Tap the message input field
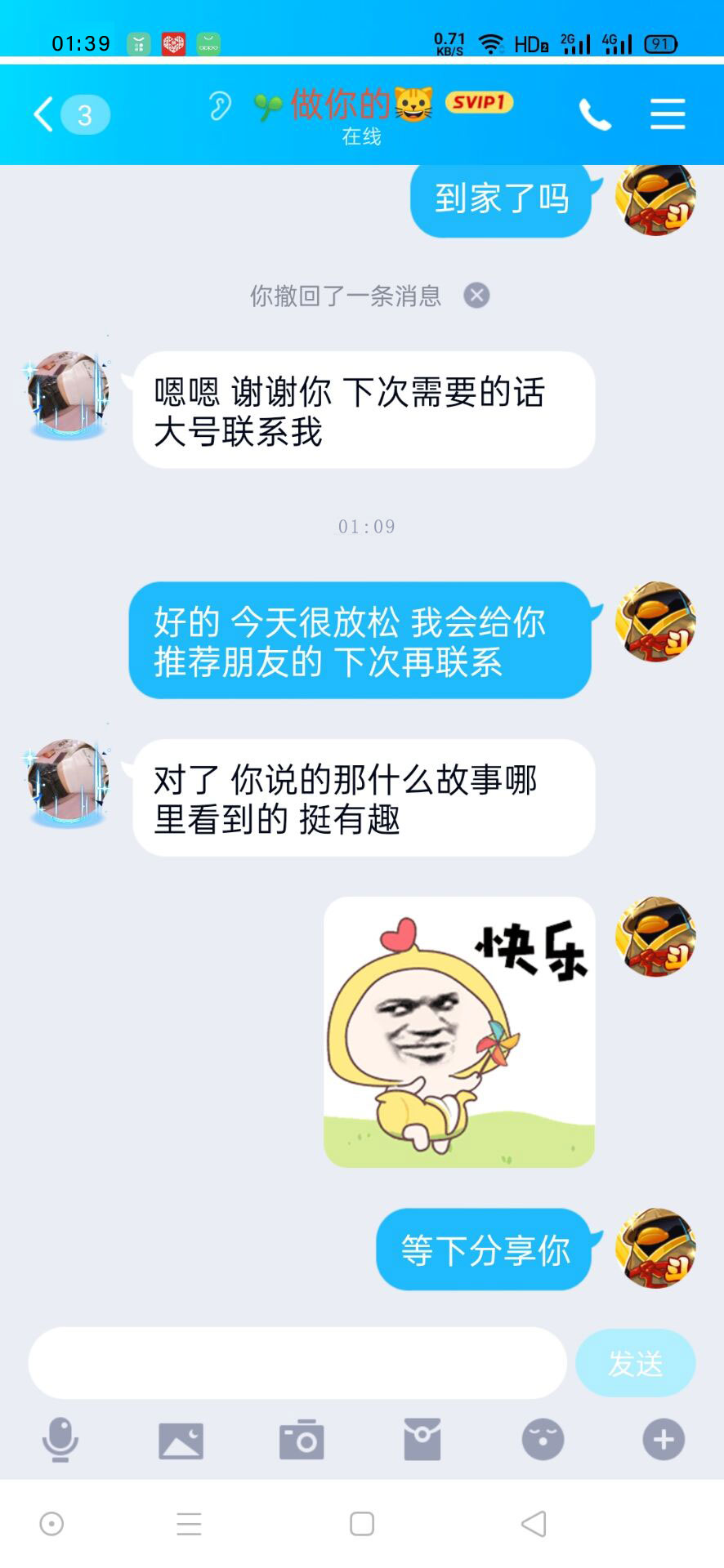 pos(297,1362)
